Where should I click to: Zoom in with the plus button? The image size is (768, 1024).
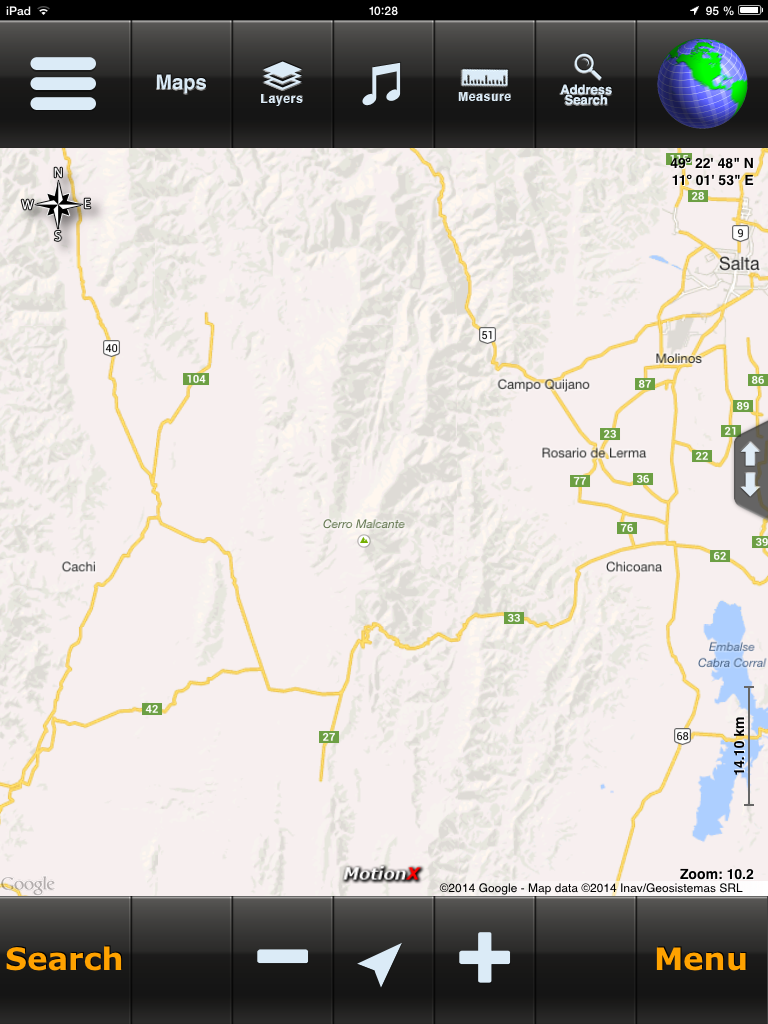click(x=484, y=957)
